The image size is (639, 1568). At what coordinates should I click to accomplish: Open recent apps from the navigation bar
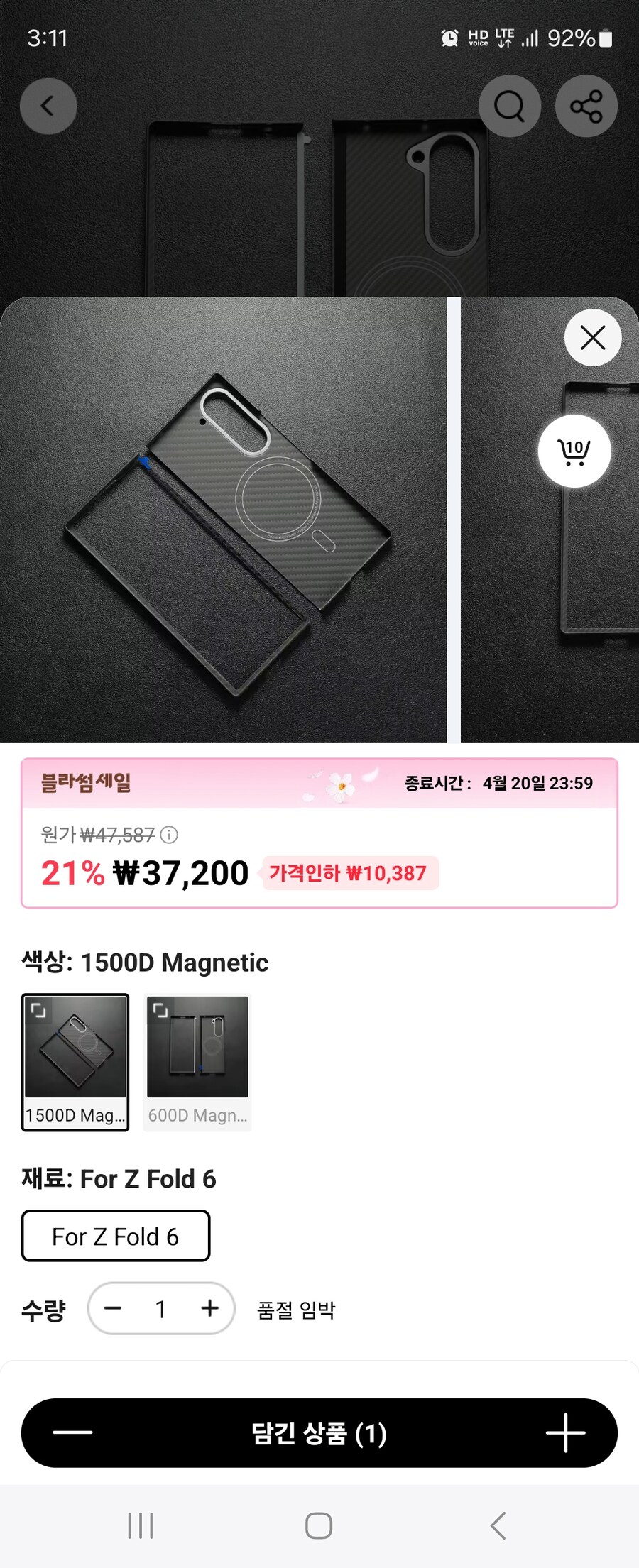tap(141, 1525)
